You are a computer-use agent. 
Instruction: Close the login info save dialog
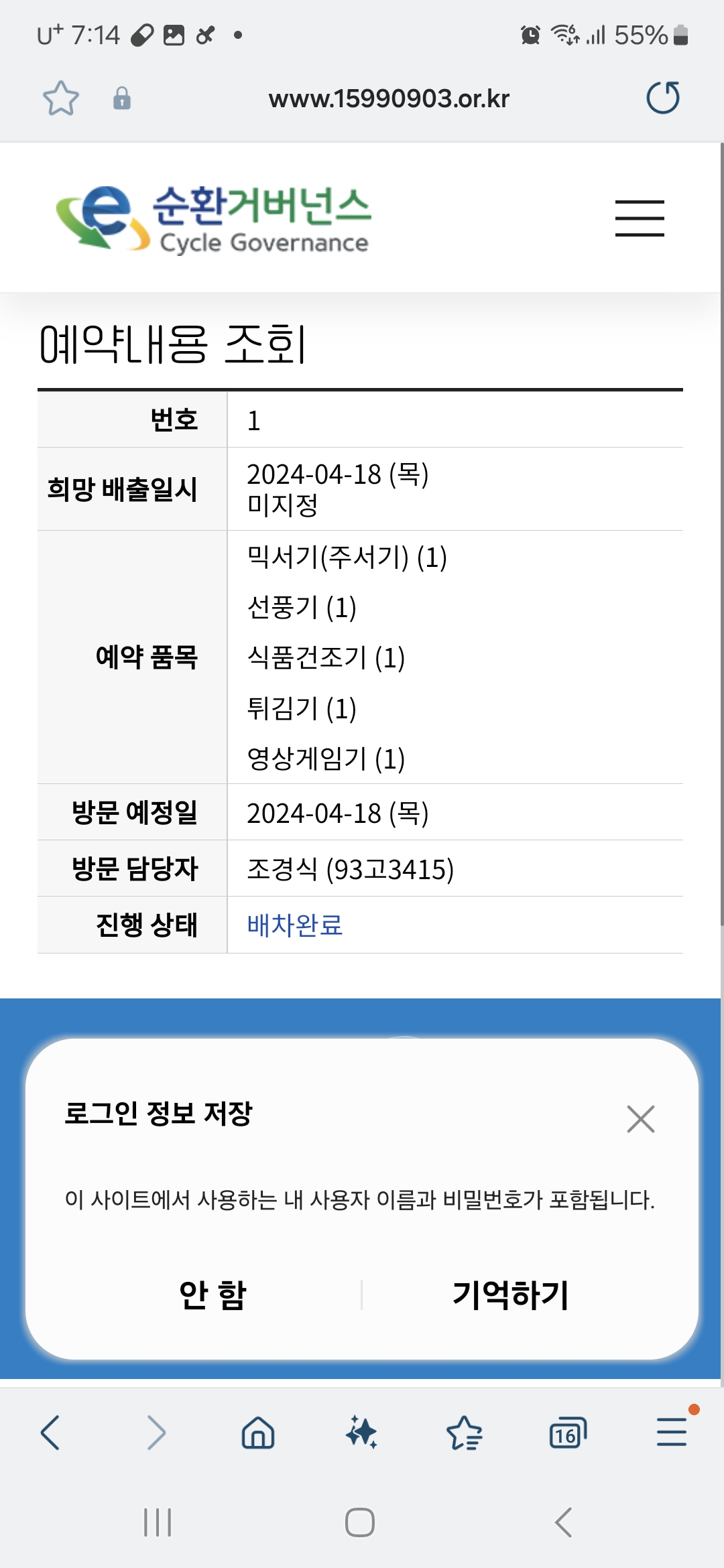(x=640, y=1119)
